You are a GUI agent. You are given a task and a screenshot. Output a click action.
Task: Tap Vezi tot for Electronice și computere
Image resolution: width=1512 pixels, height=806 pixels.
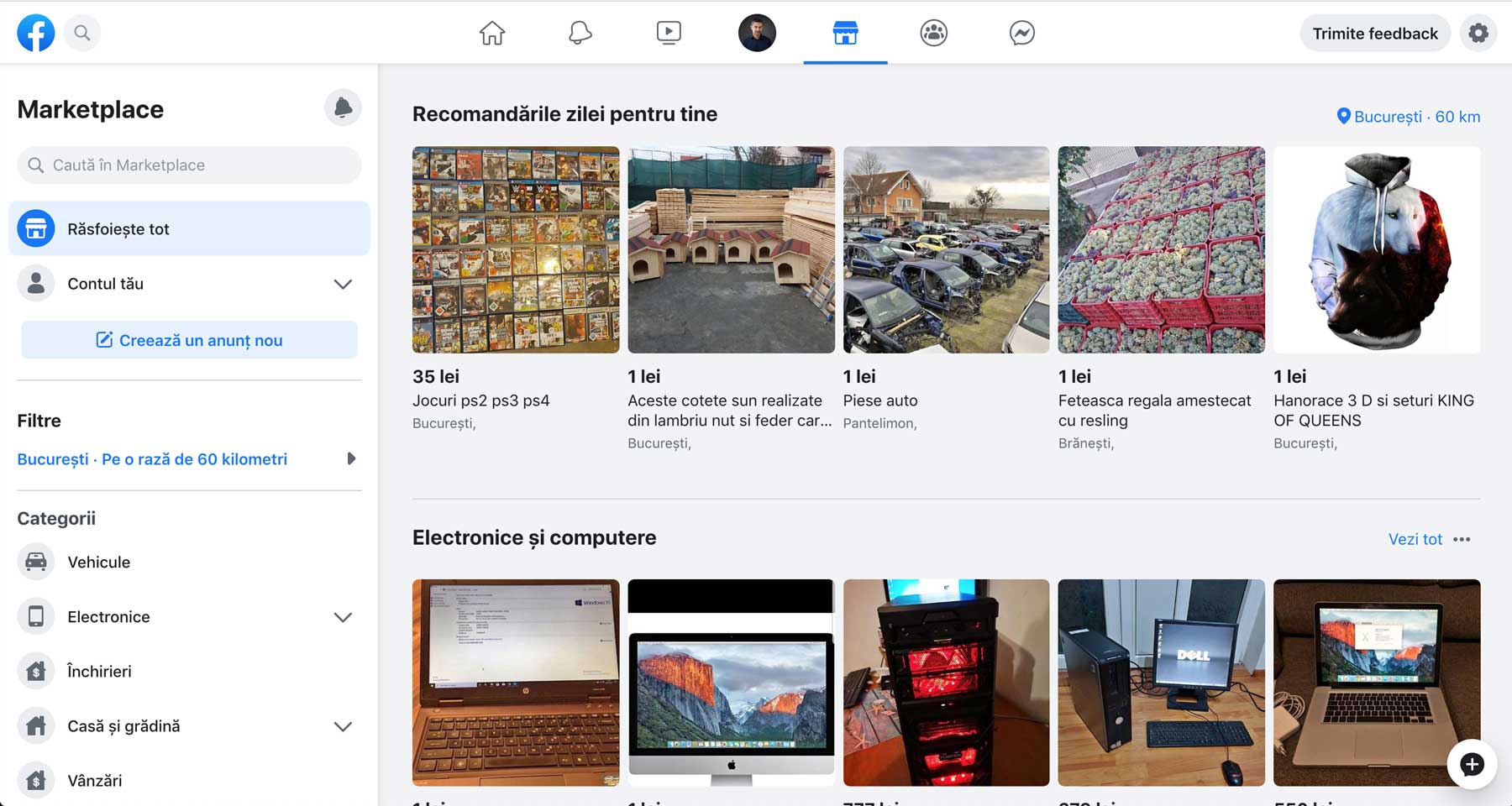1415,539
